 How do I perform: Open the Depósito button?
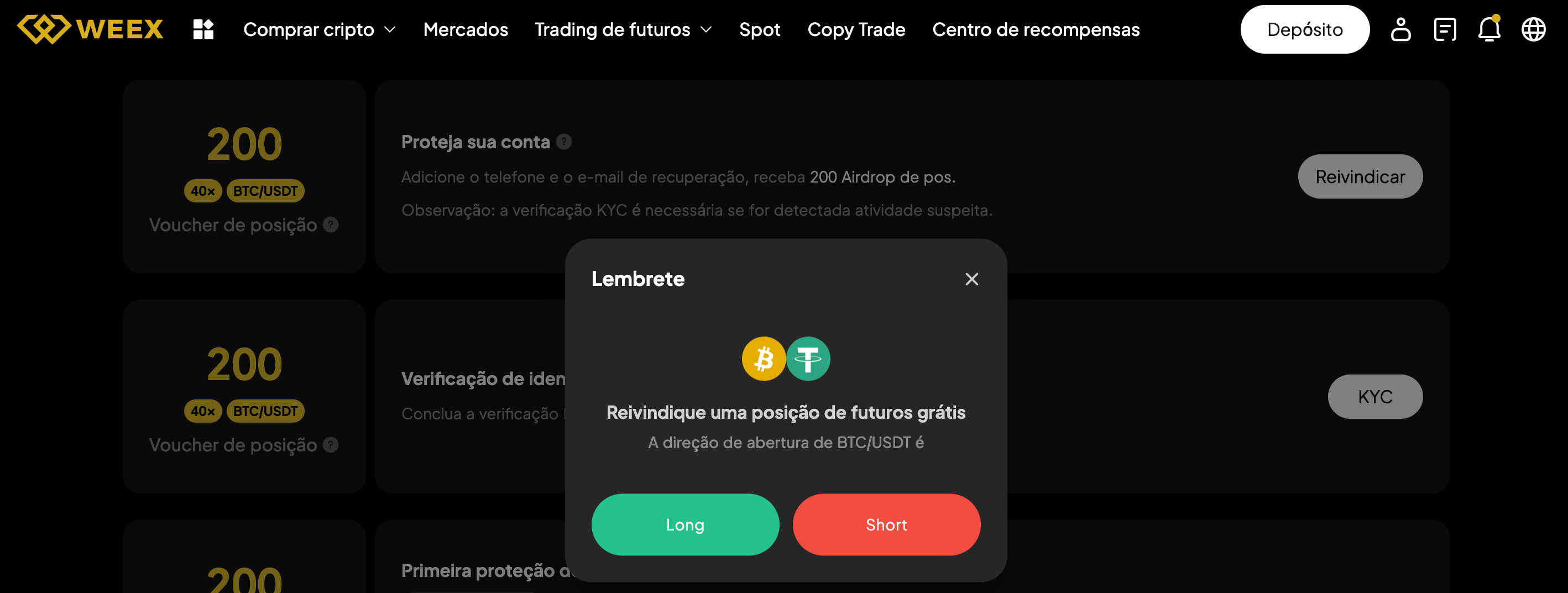click(x=1304, y=29)
